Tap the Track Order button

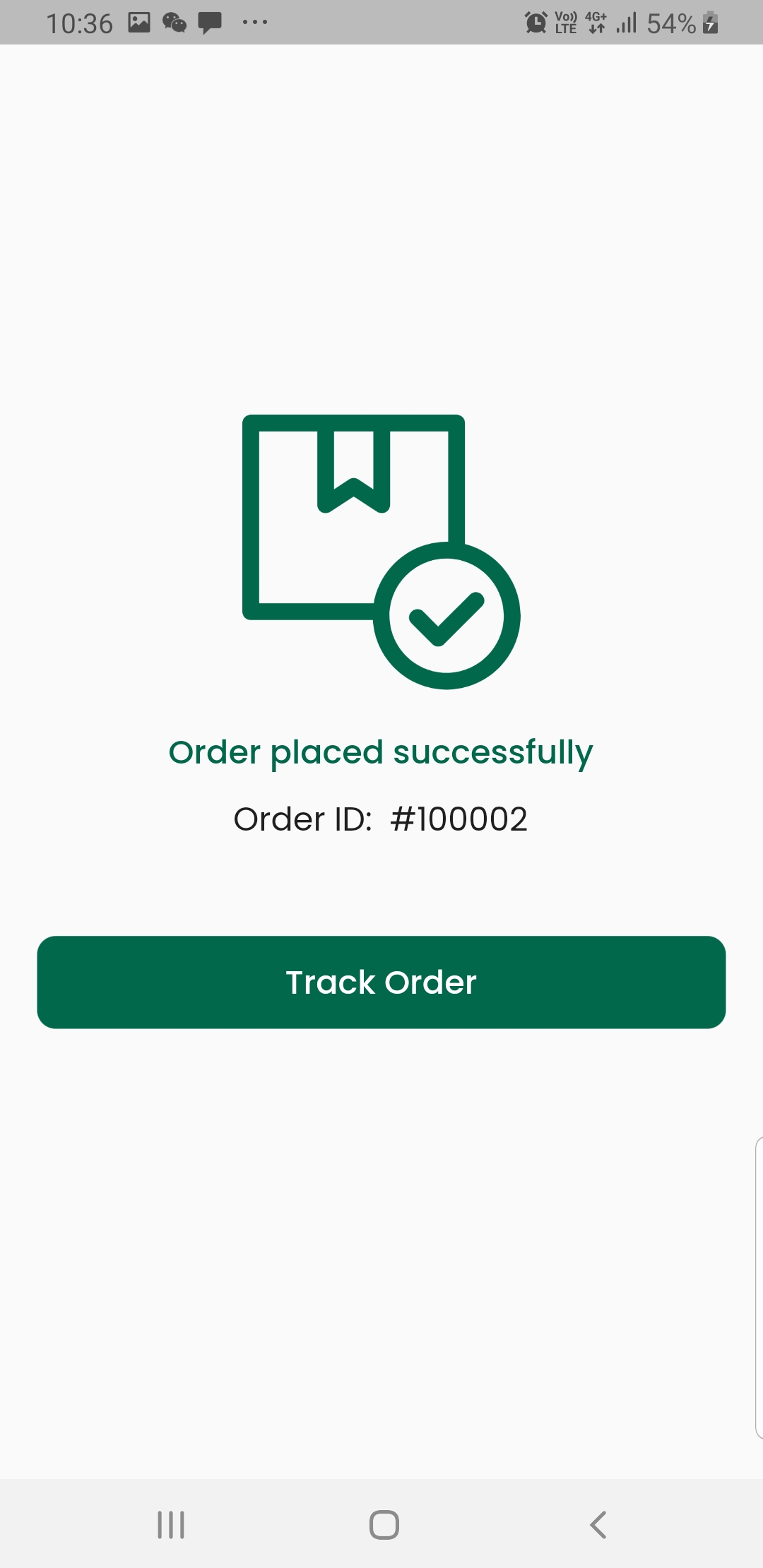(x=381, y=982)
